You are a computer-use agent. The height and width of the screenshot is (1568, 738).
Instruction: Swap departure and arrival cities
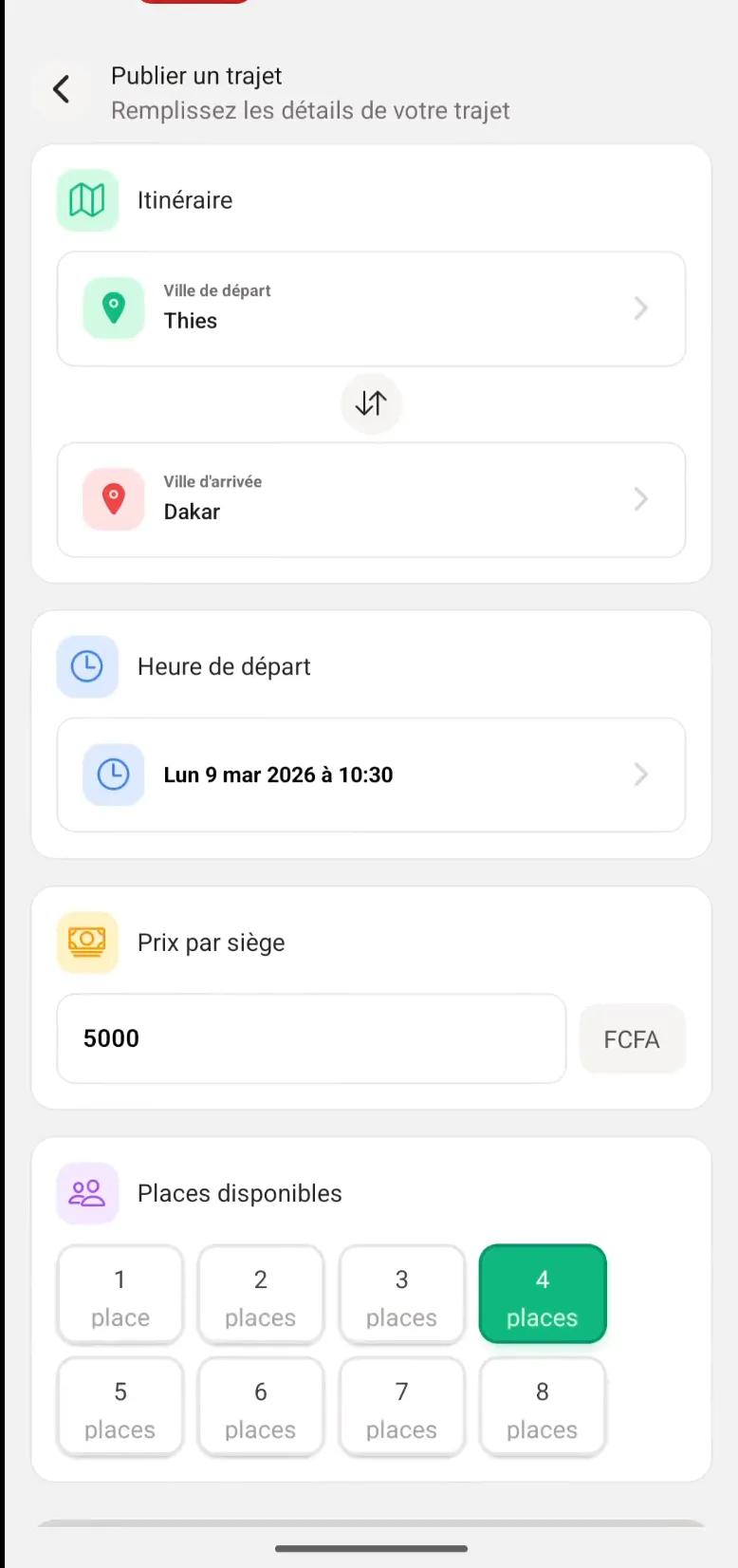(x=371, y=403)
